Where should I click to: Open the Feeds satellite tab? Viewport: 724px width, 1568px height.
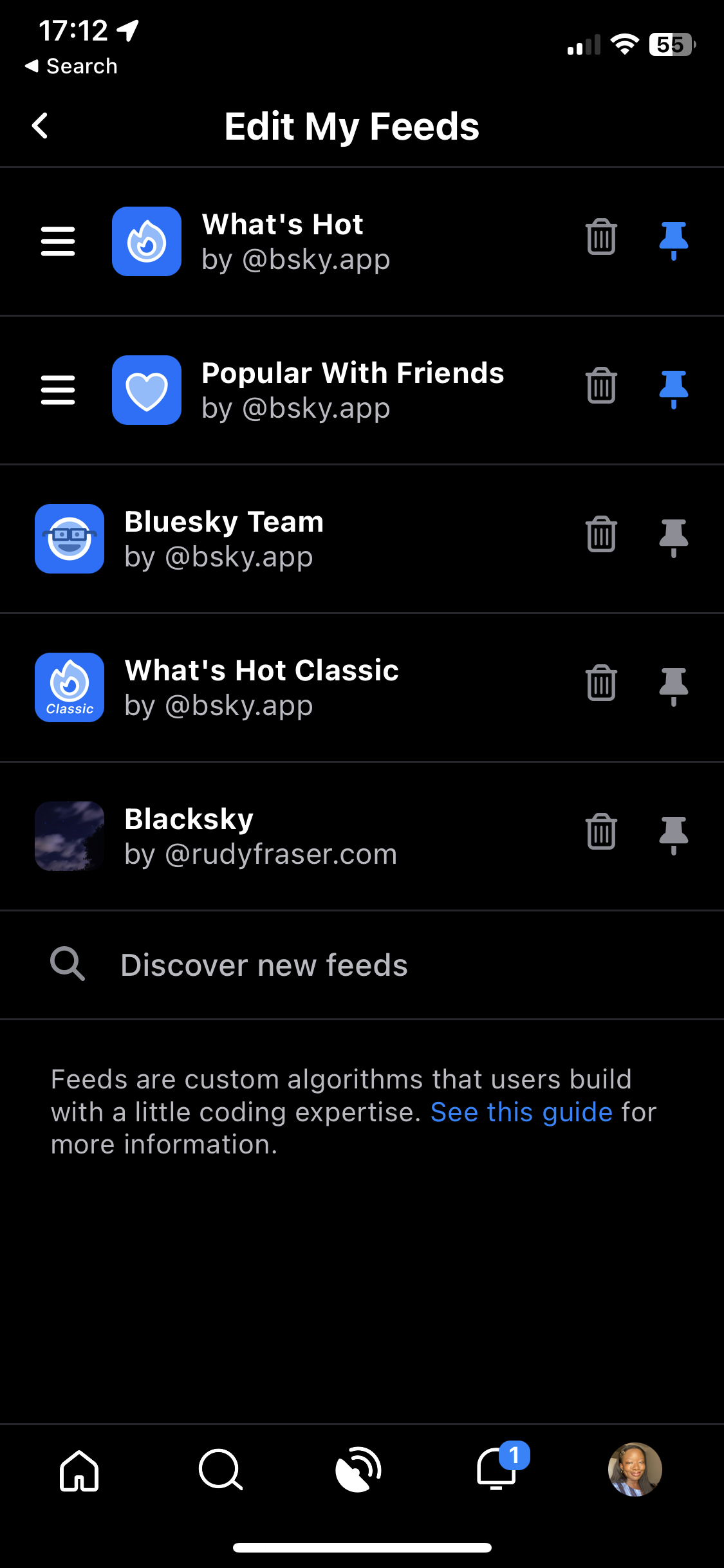tap(359, 1470)
